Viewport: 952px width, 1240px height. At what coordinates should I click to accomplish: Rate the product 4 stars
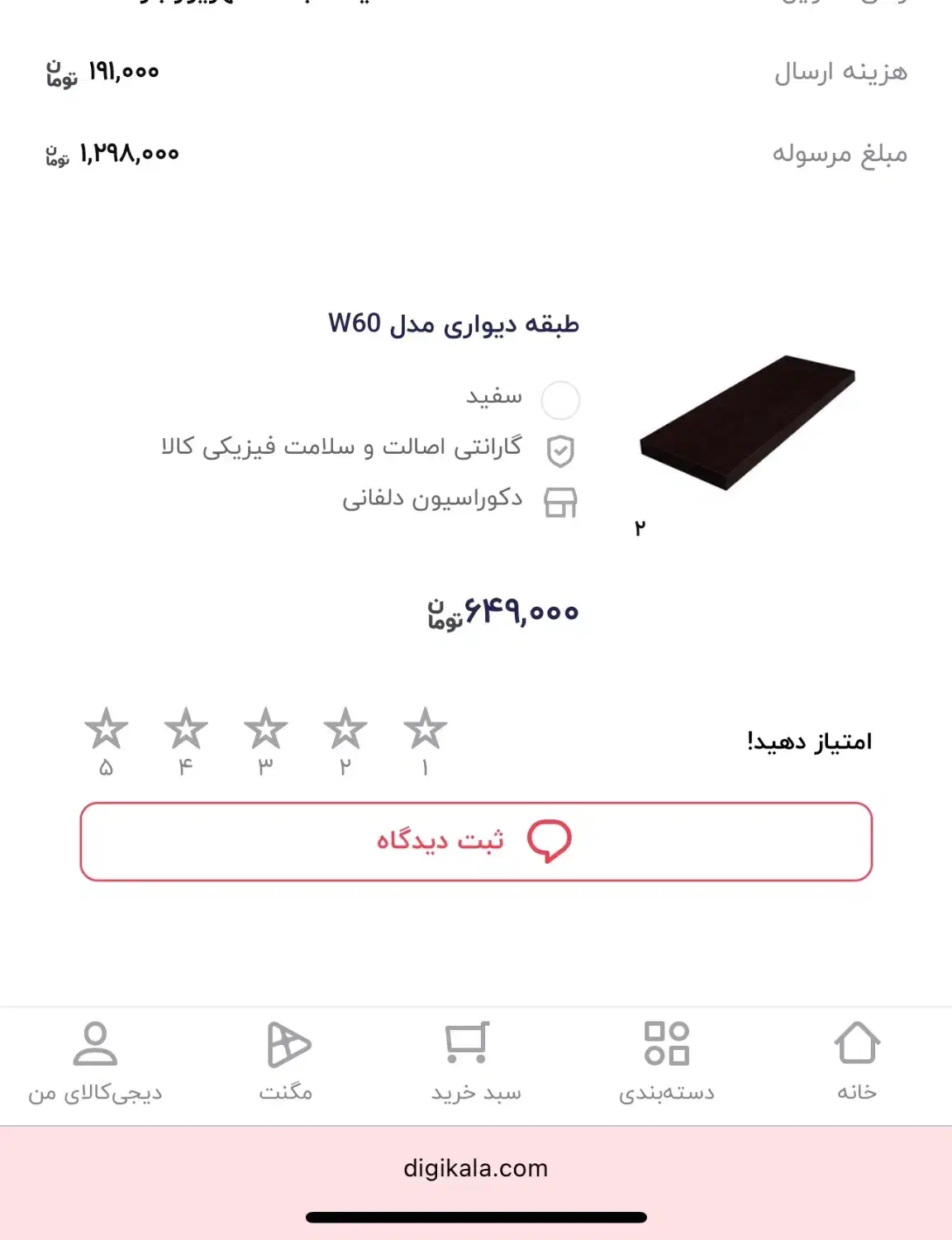(186, 730)
